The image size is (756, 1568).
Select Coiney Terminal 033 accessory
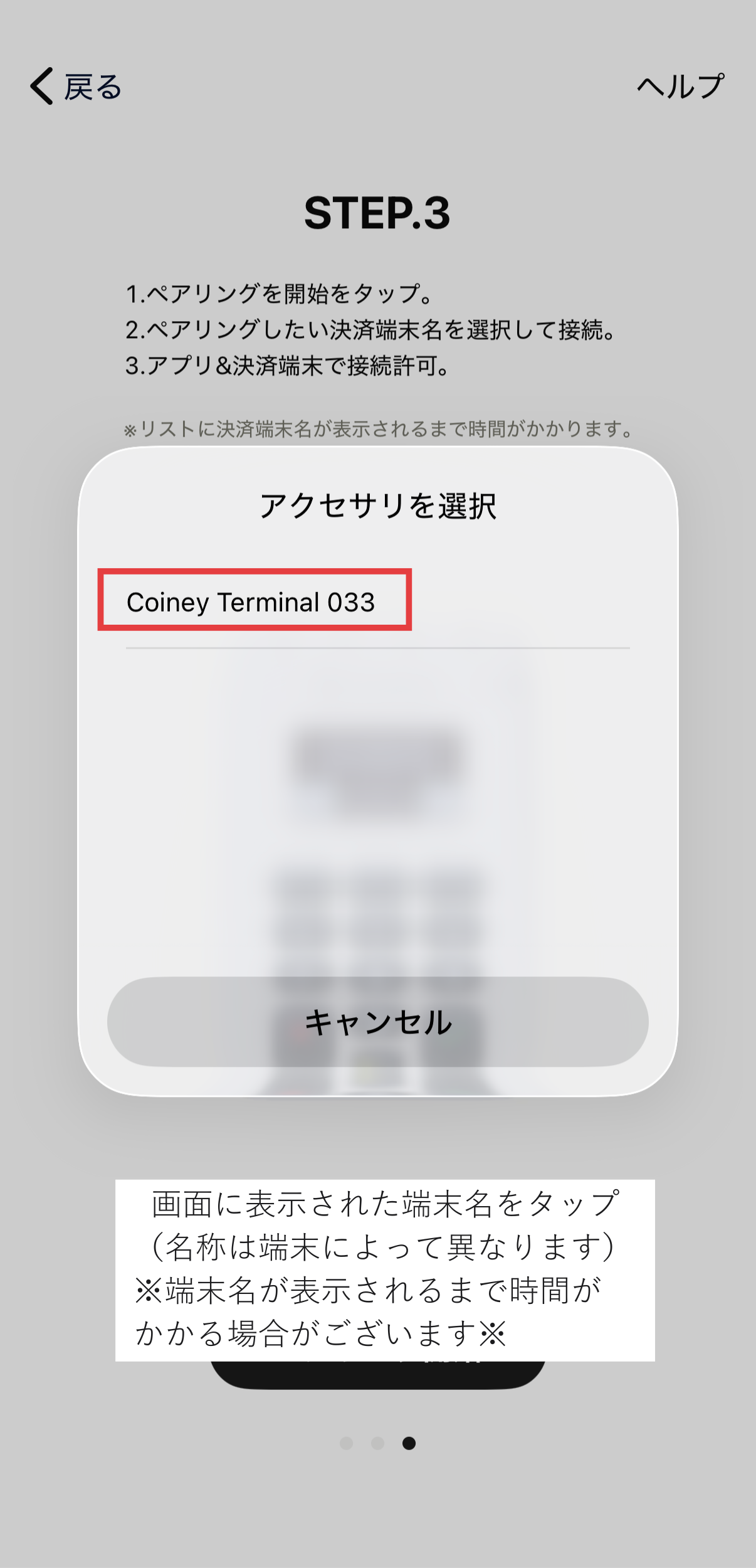click(377, 602)
